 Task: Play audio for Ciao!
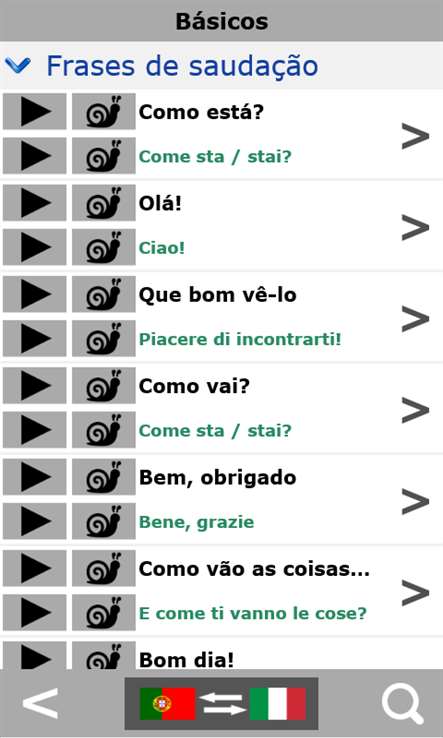(x=34, y=247)
